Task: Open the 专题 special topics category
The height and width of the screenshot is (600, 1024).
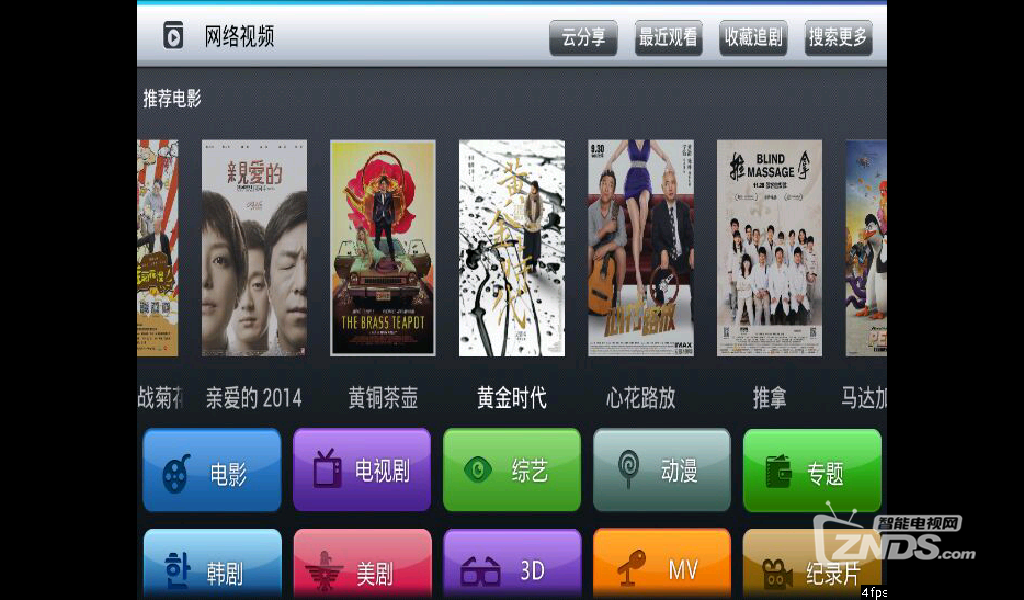Action: [x=812, y=471]
